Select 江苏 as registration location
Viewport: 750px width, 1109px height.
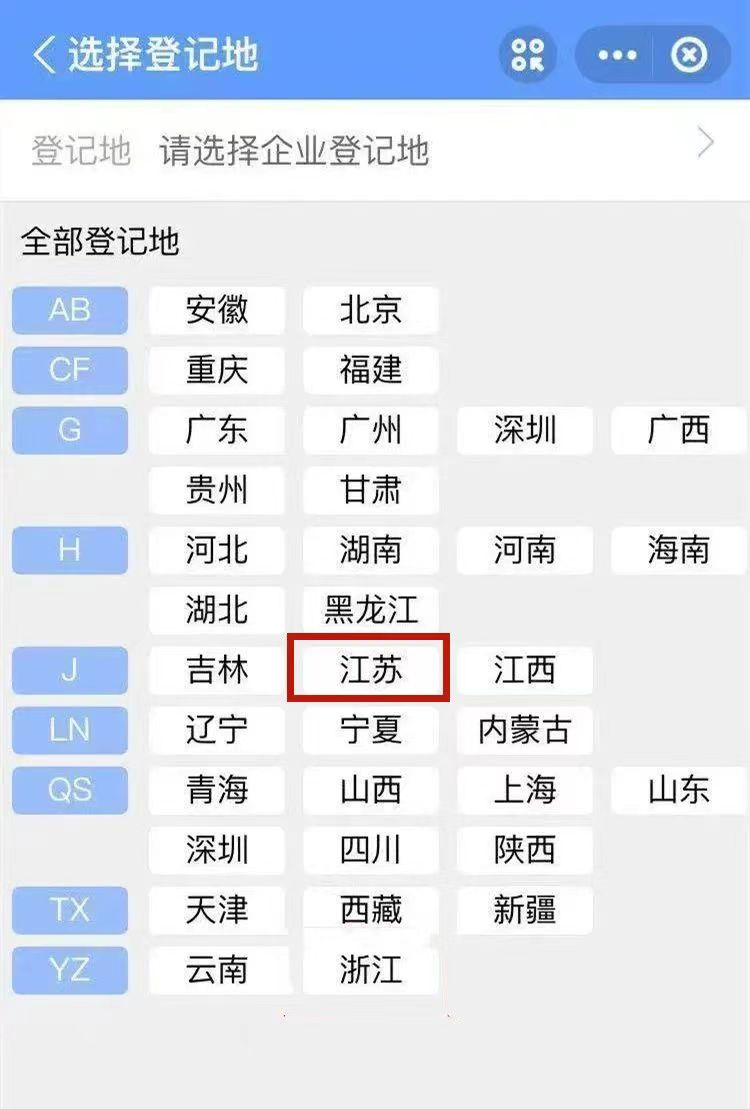[x=370, y=669]
